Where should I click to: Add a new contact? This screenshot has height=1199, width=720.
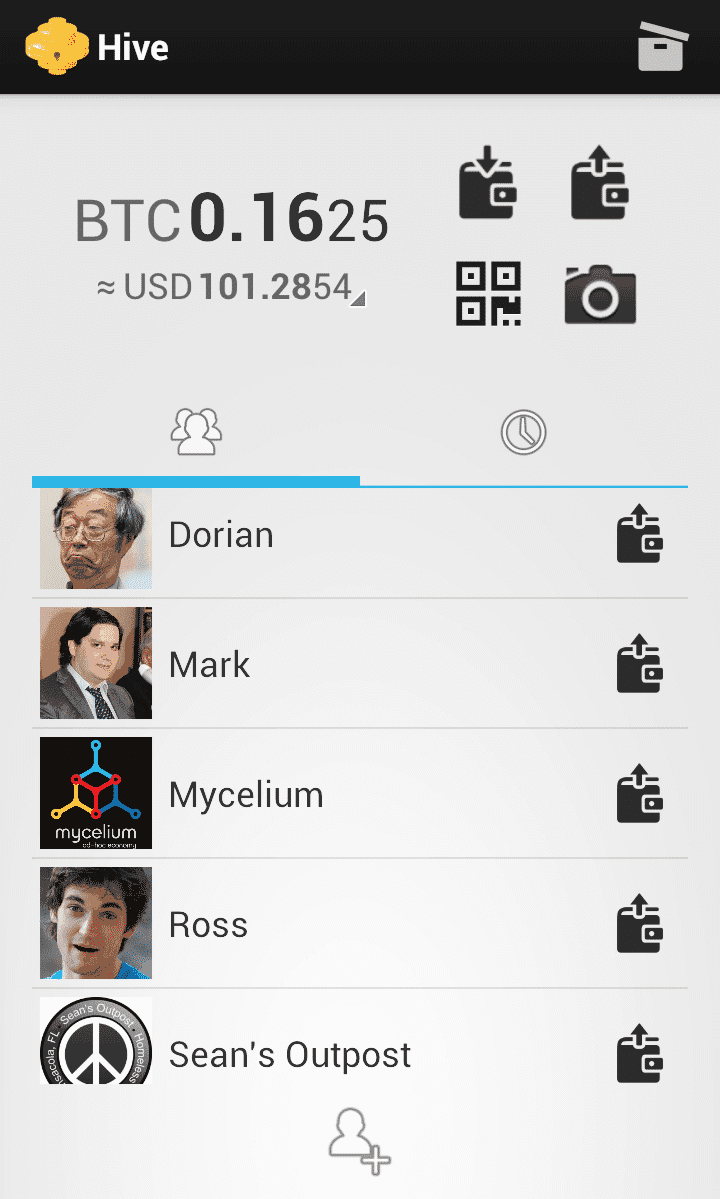359,1141
